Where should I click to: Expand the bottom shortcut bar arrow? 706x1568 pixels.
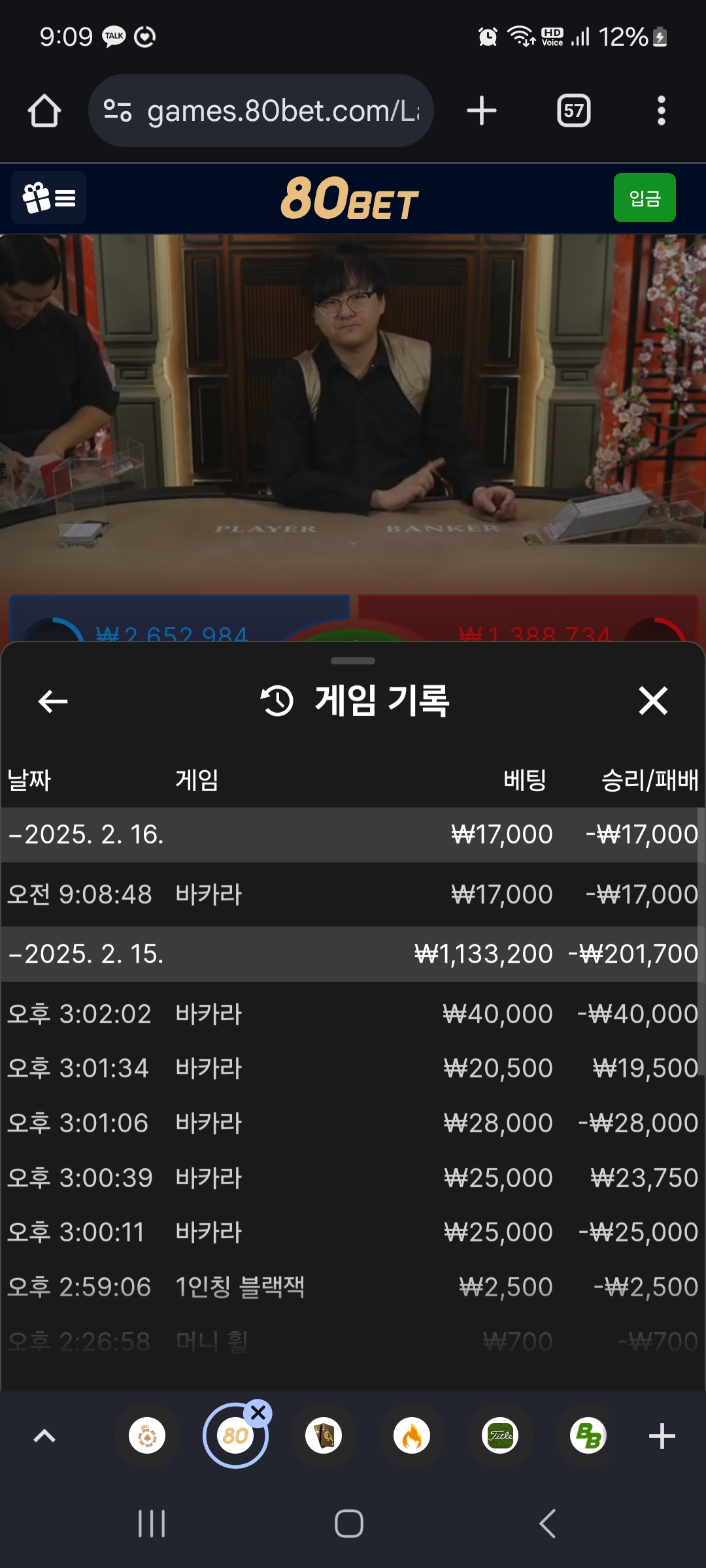tap(44, 1436)
